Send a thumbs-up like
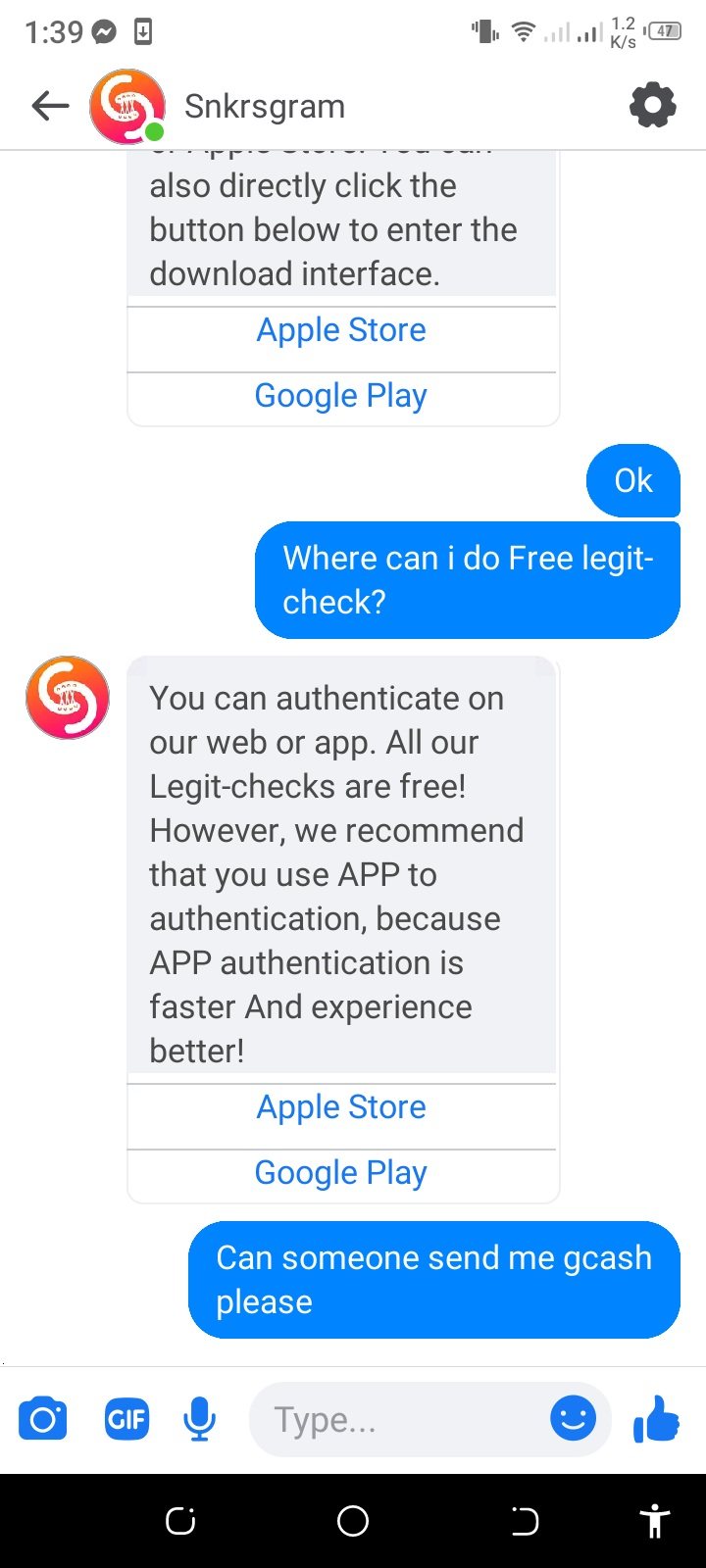Screen dimensions: 706x1568 coord(656,1418)
